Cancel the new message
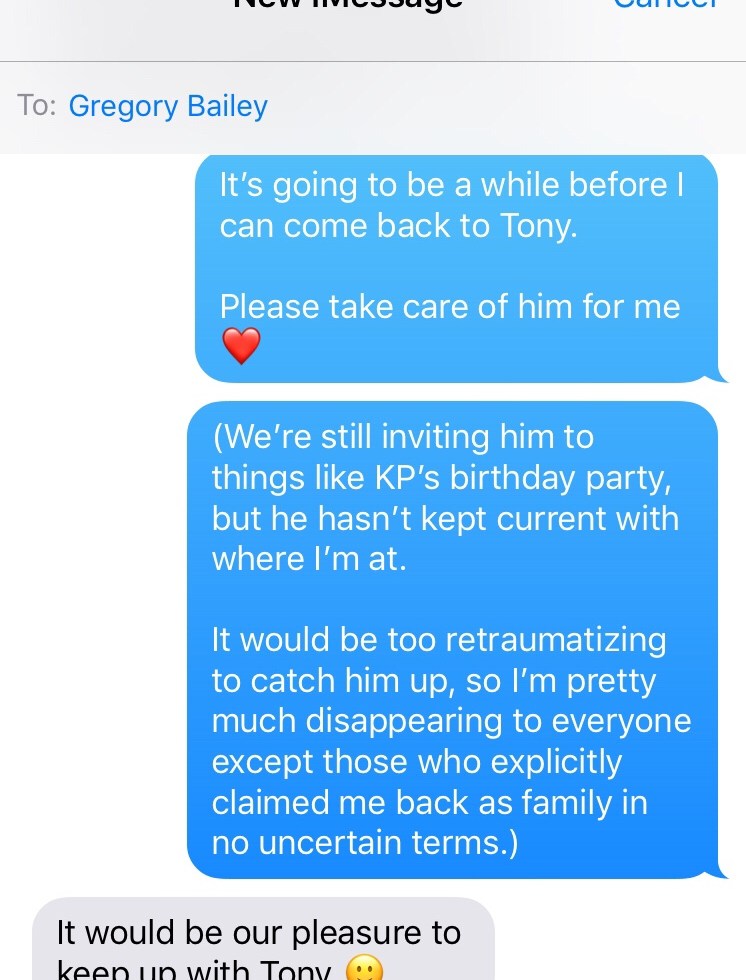746x980 pixels. 665,5
